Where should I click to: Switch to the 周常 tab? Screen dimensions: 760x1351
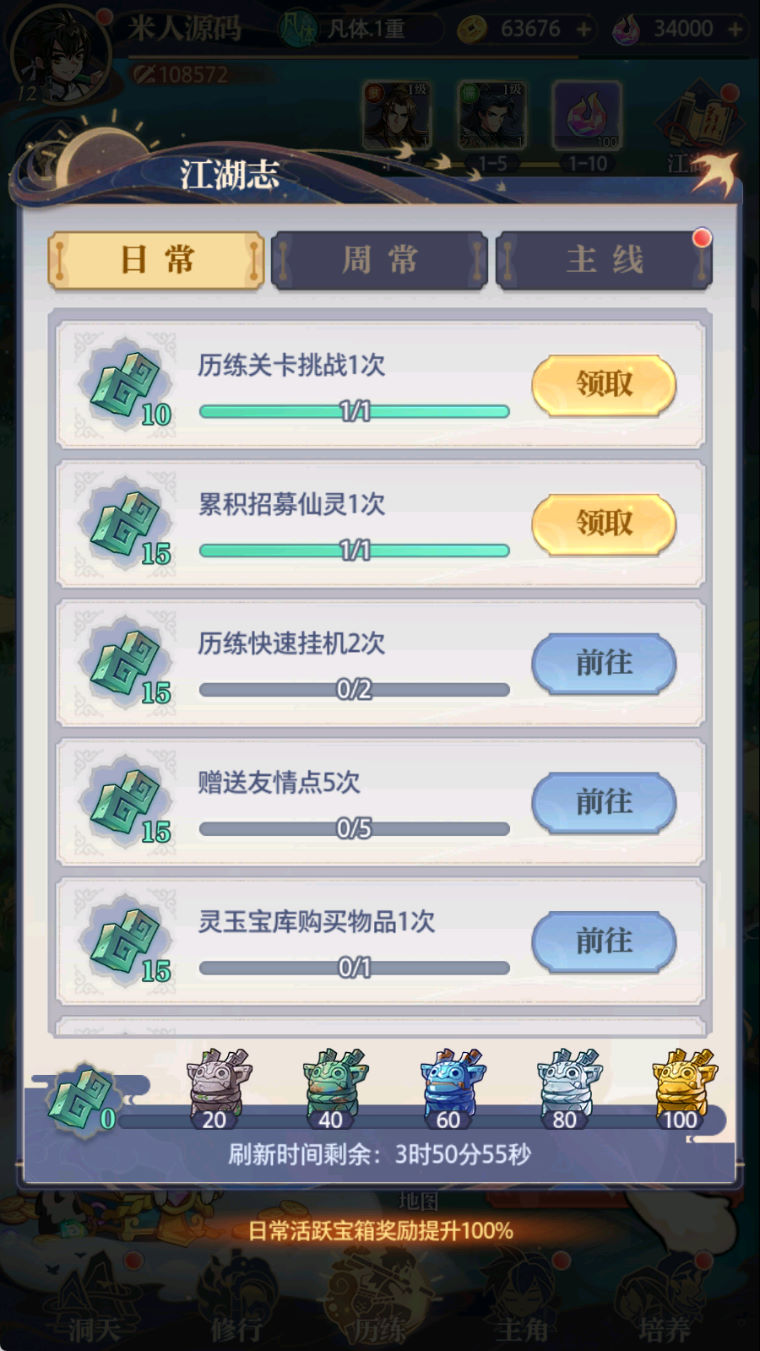(x=379, y=261)
